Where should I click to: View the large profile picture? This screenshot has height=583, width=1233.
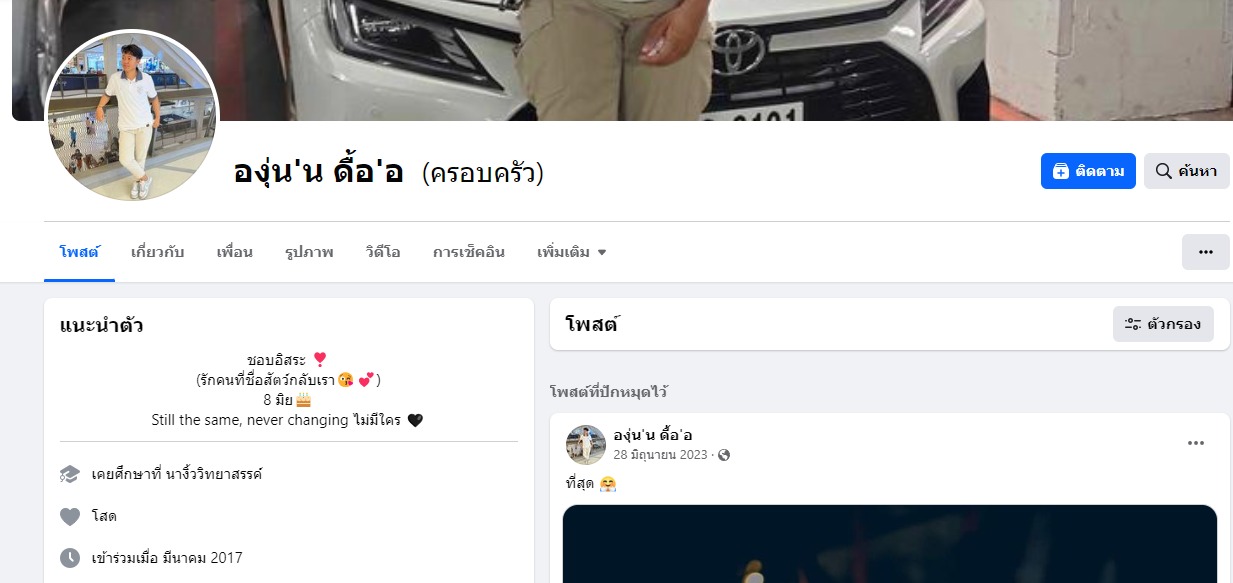pos(131,115)
